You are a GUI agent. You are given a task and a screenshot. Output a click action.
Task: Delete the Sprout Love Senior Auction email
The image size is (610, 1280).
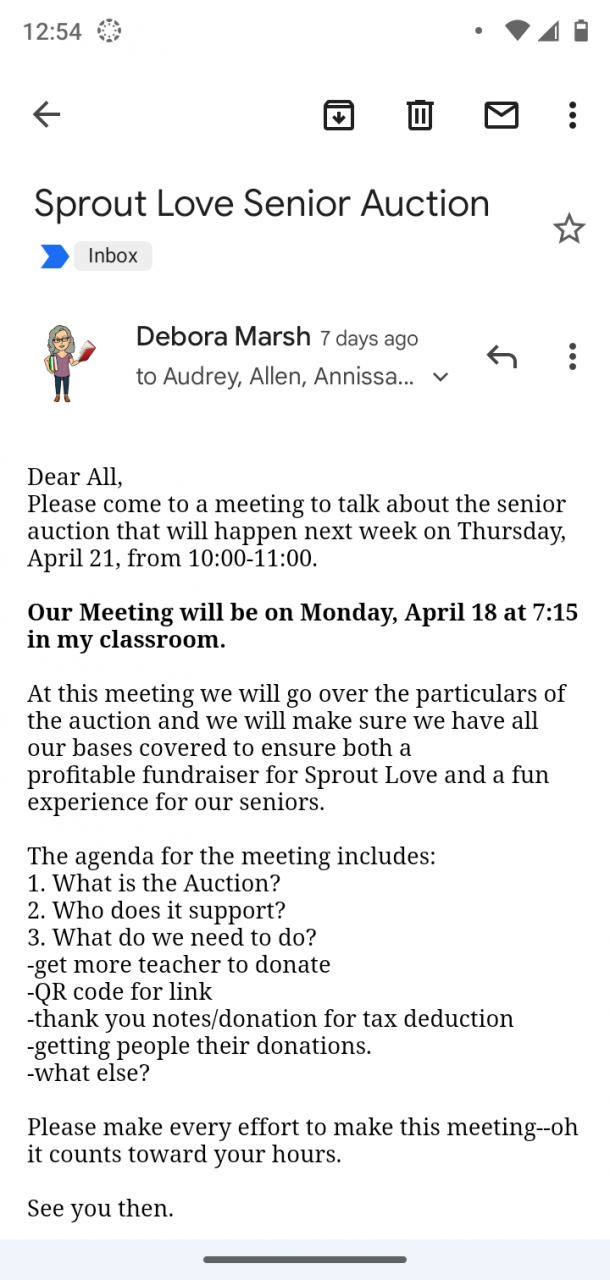420,115
